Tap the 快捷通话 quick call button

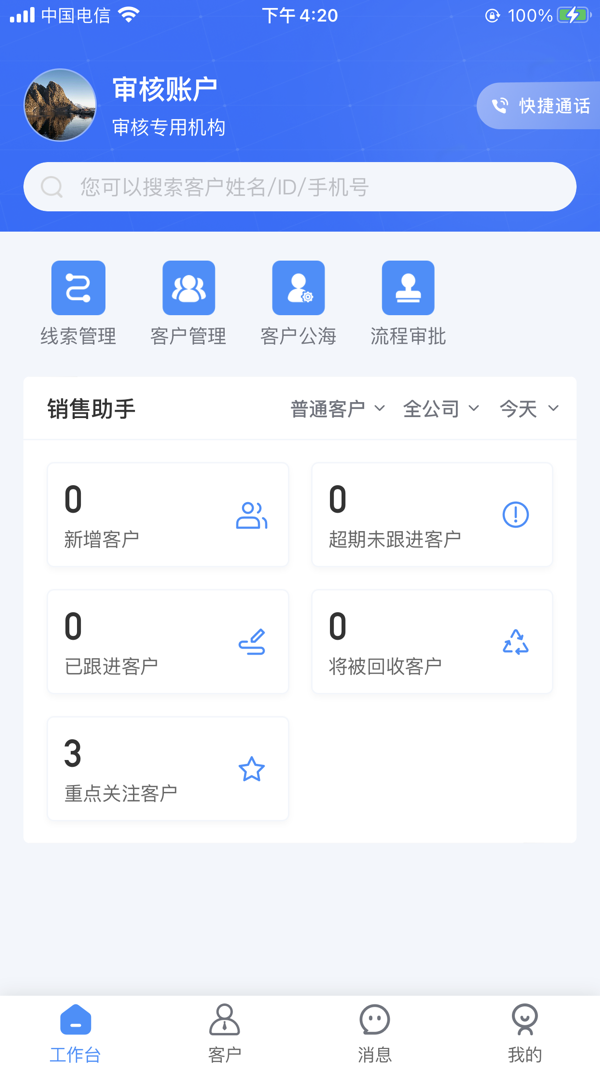(538, 105)
